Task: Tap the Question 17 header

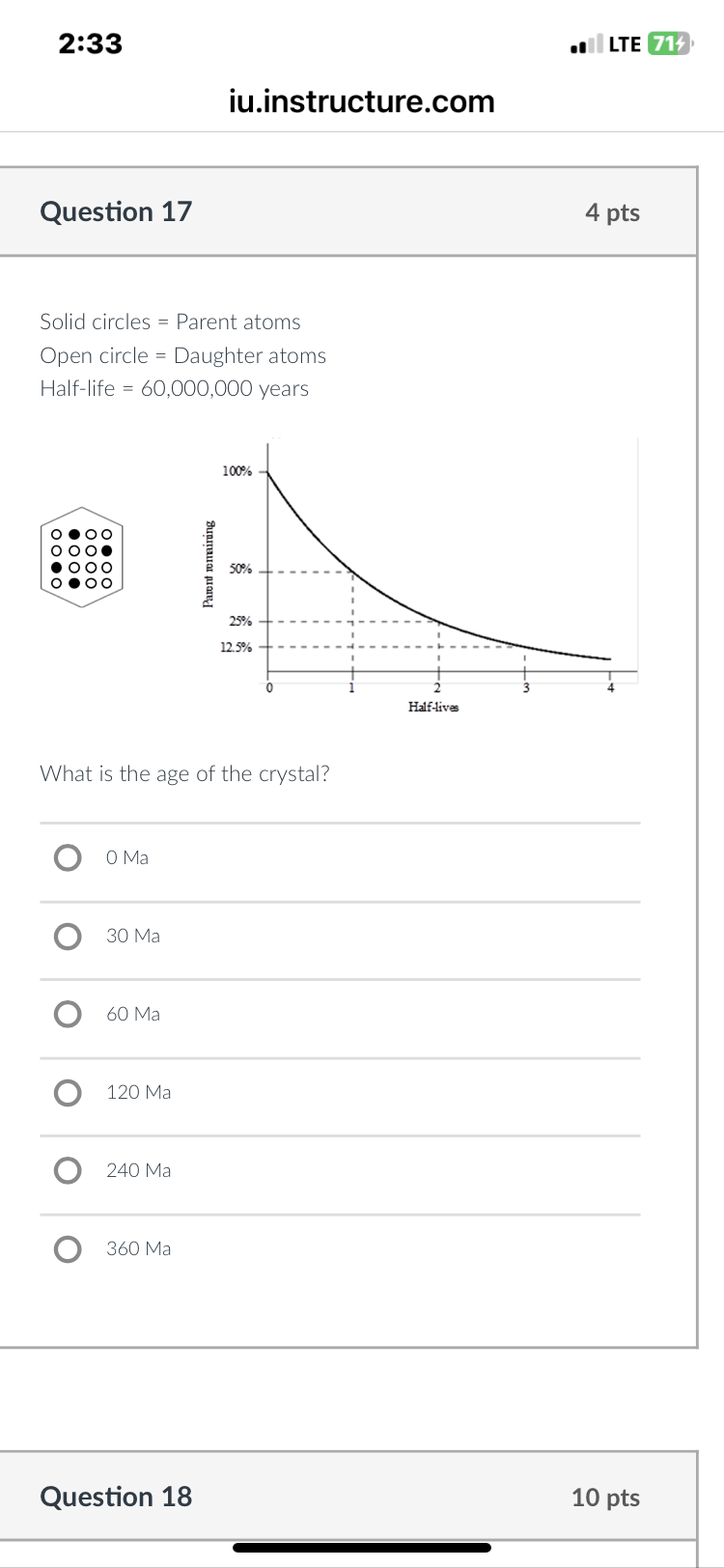Action: tap(116, 211)
